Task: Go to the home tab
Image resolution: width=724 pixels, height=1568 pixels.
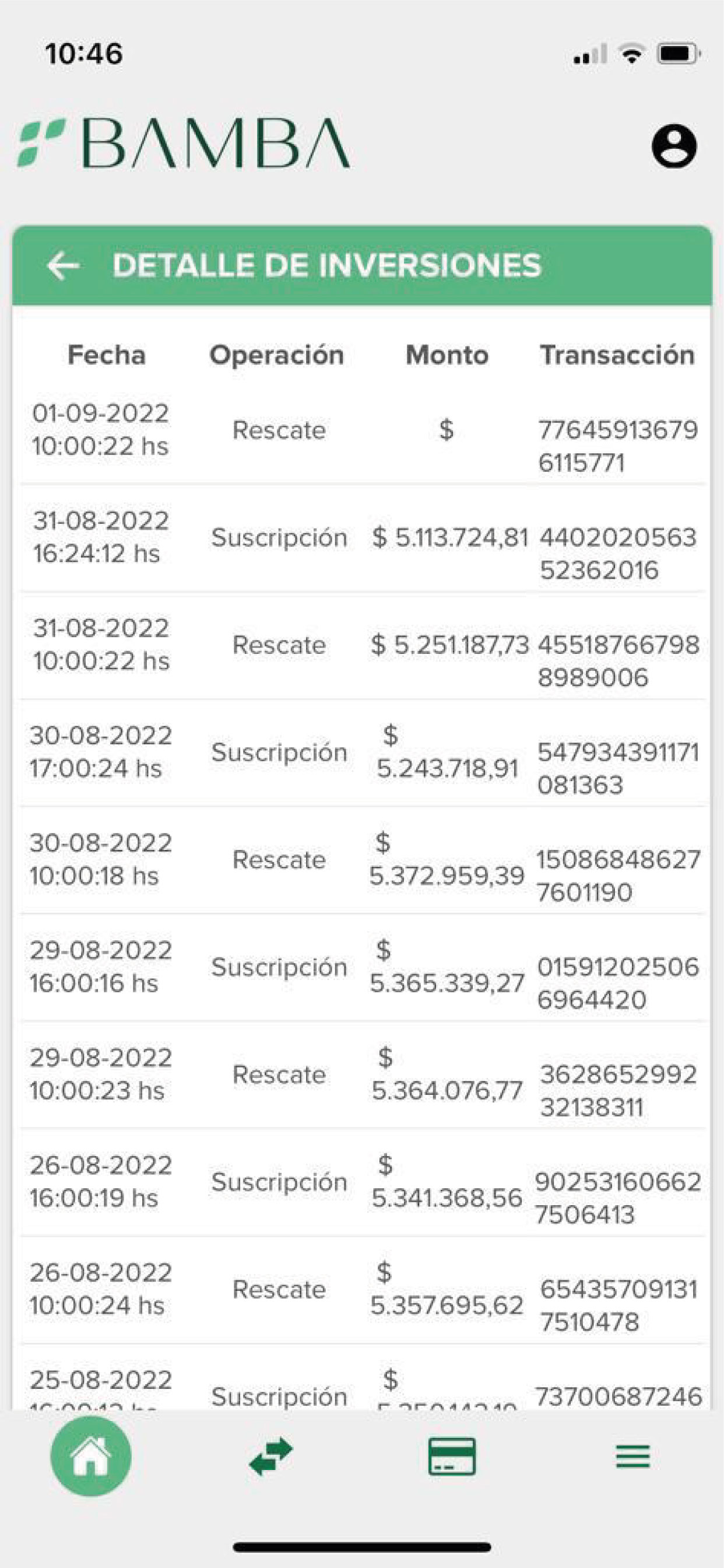Action: [91, 1456]
